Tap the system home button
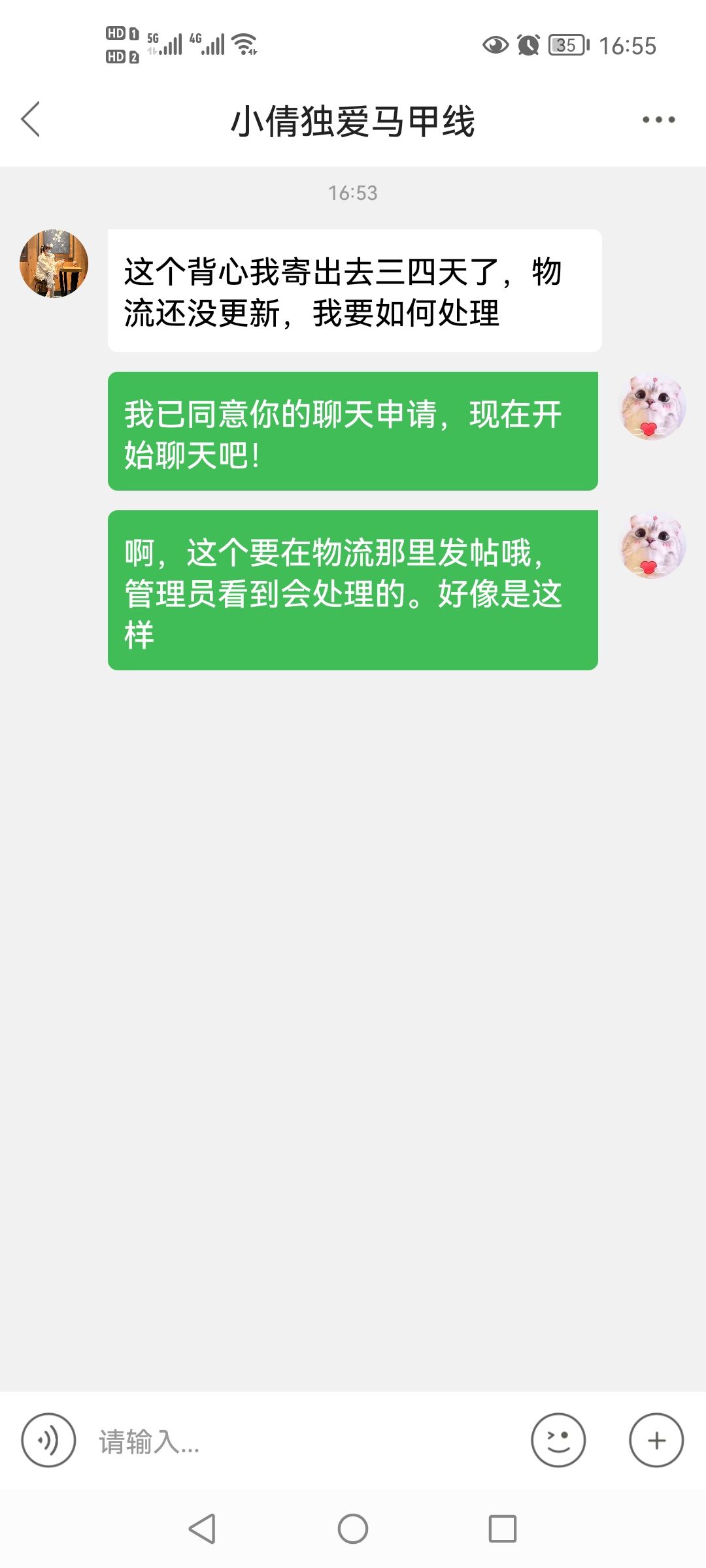 click(353, 1529)
